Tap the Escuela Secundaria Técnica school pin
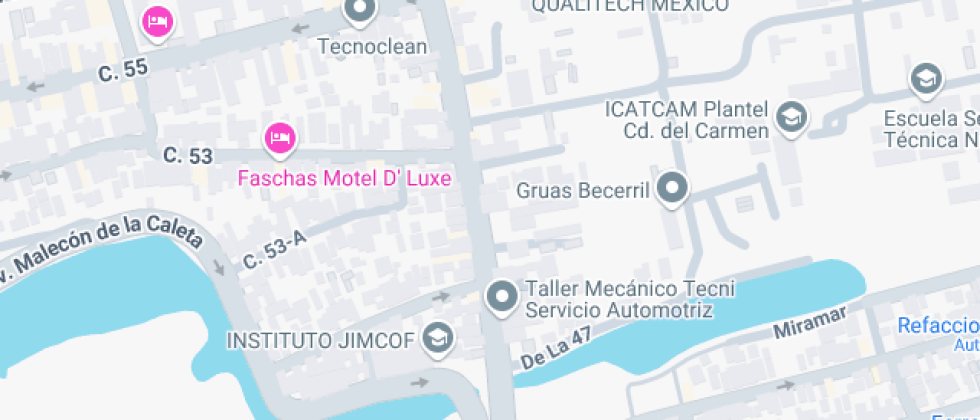Screen dimensions: 980x420 (x=926, y=78)
